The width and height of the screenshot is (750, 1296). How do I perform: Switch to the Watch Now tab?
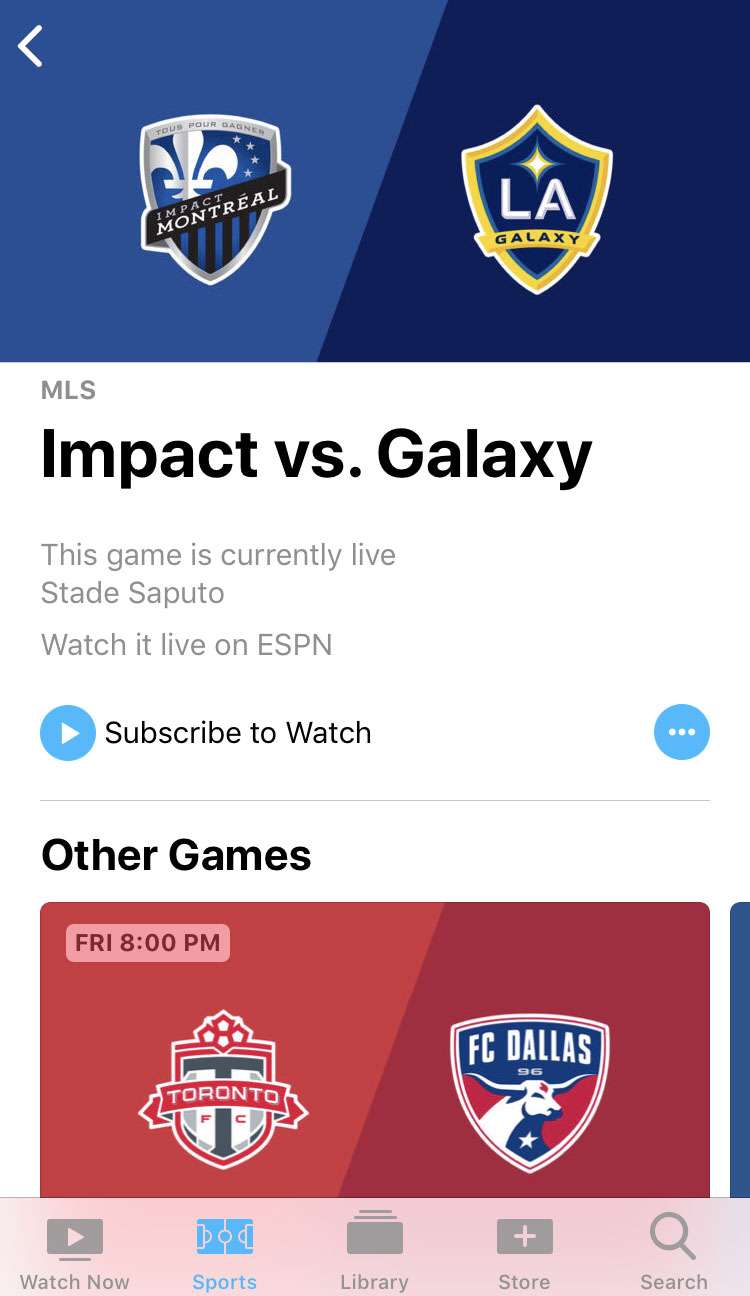[x=75, y=1252]
